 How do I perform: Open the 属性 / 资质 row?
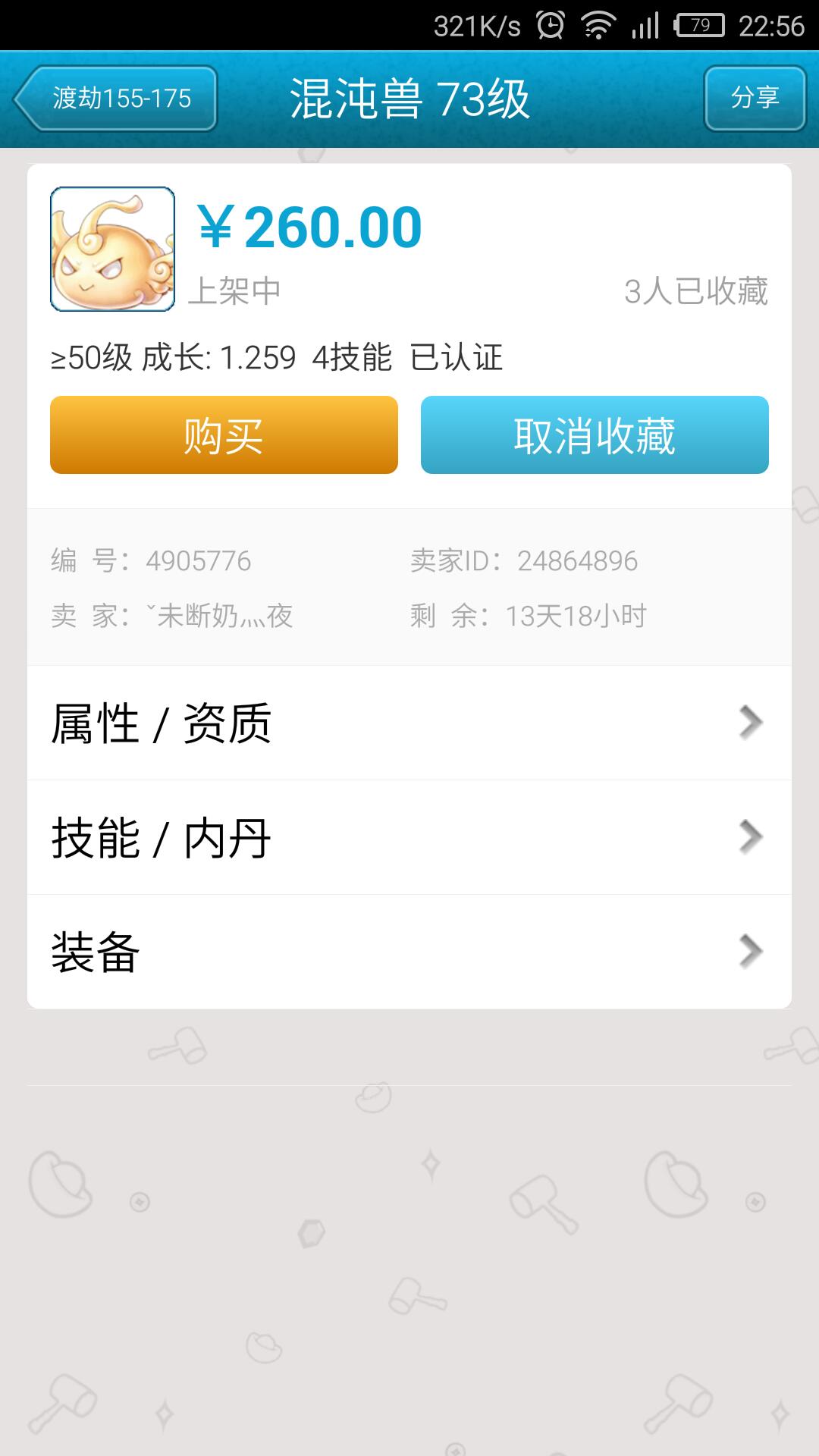[409, 723]
